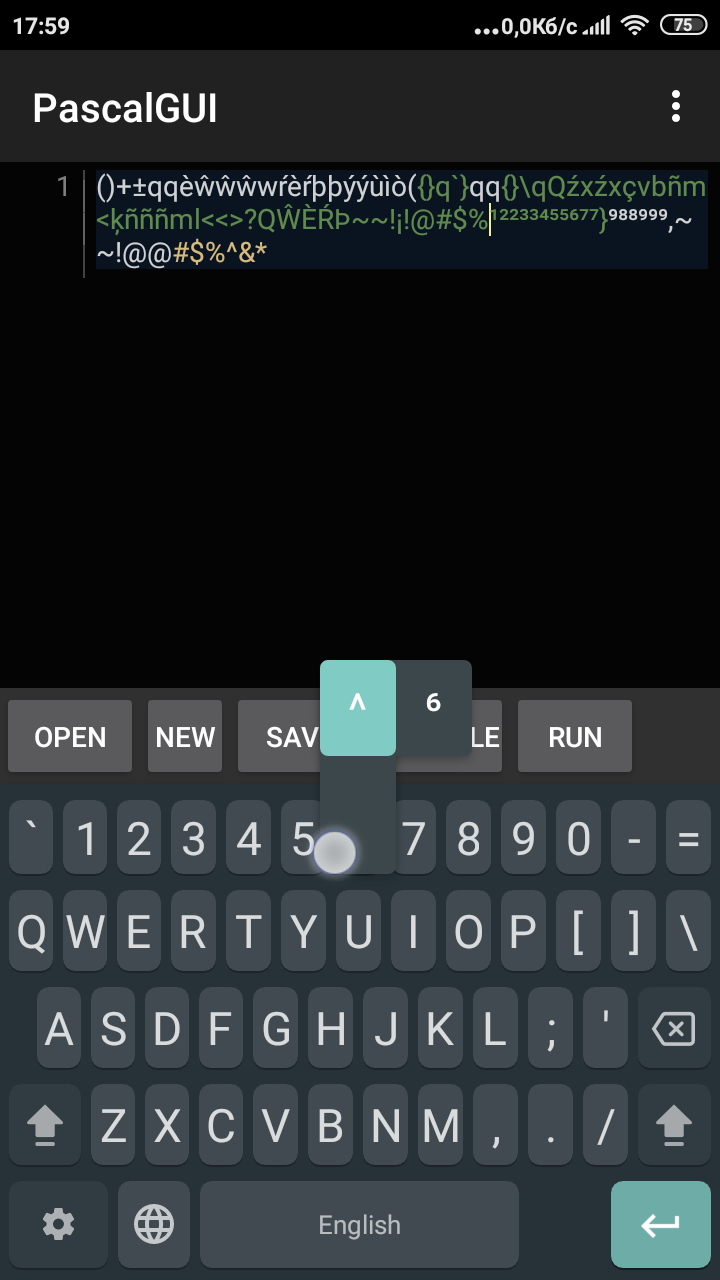Screen dimensions: 720x1280
Task: Run the program with RUN
Action: point(575,737)
